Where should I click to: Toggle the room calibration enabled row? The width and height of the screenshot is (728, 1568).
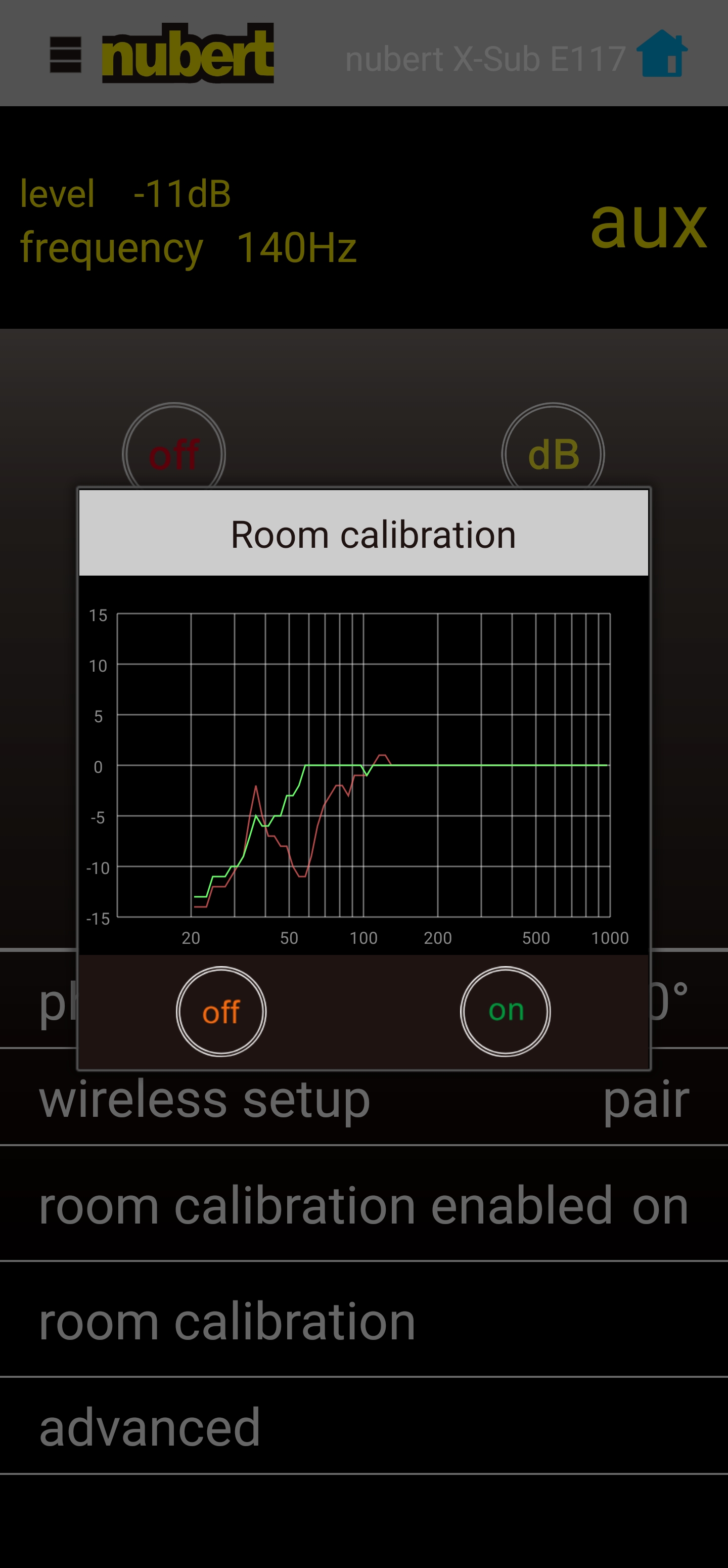point(363,1205)
